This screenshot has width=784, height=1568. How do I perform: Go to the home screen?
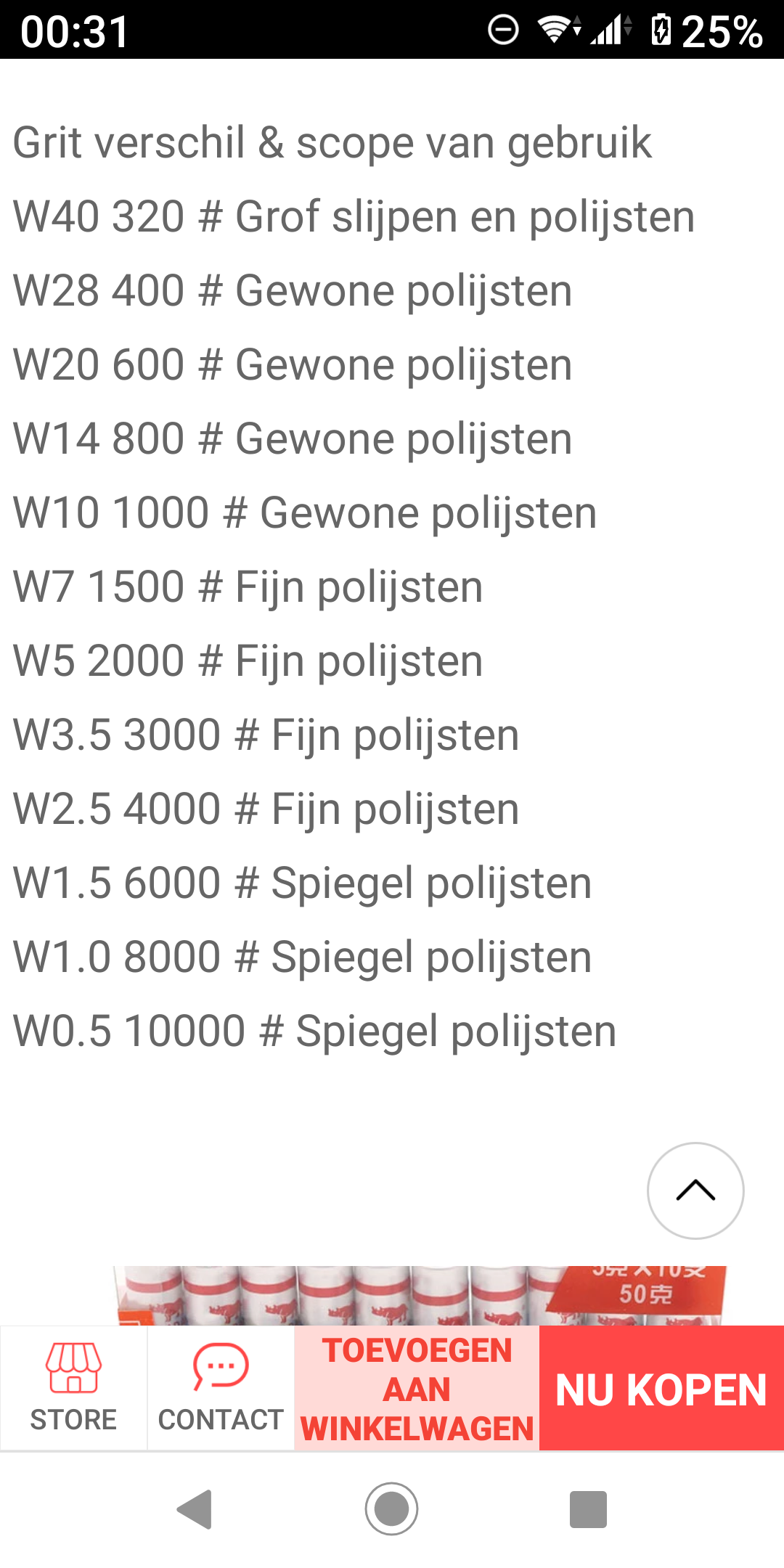coord(392,1510)
